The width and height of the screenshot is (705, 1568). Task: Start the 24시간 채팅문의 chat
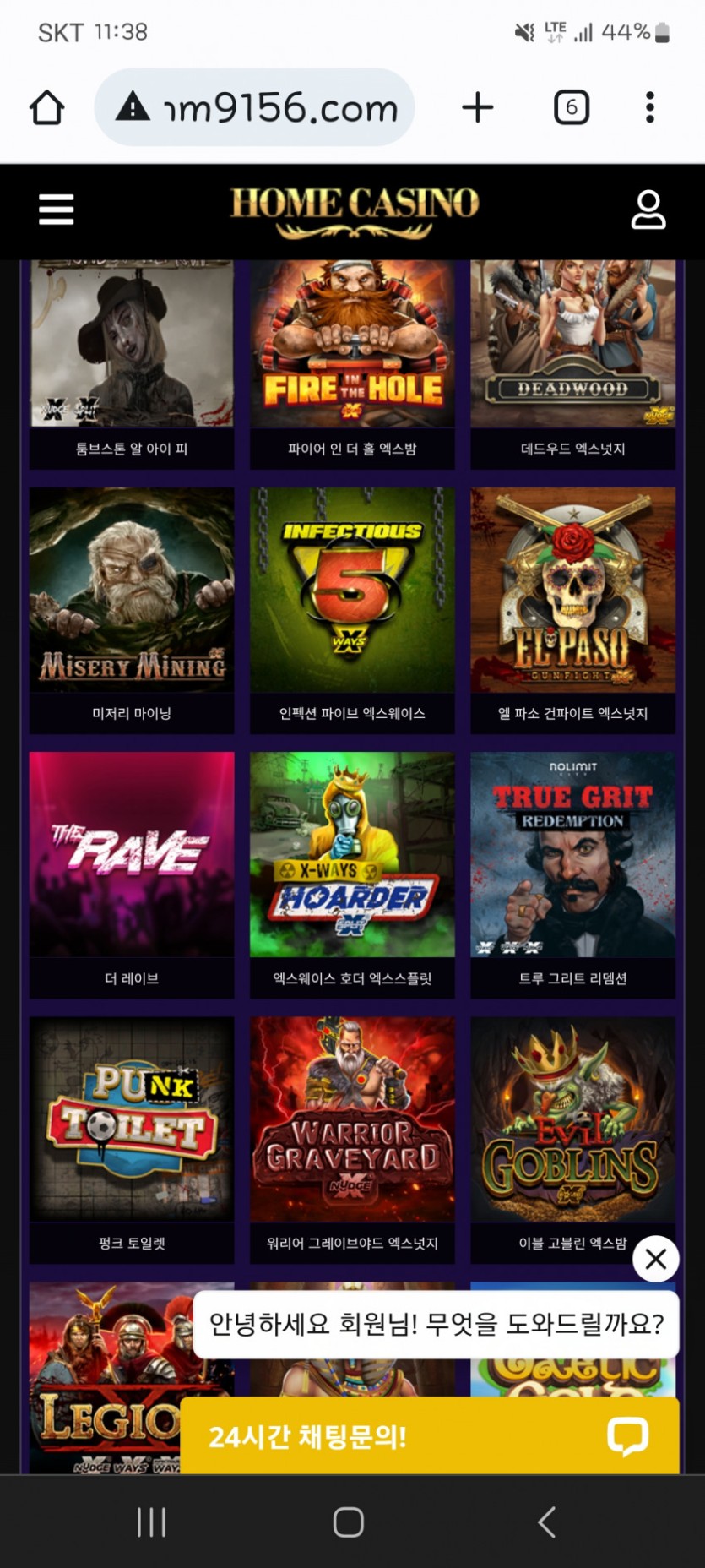pos(430,1435)
